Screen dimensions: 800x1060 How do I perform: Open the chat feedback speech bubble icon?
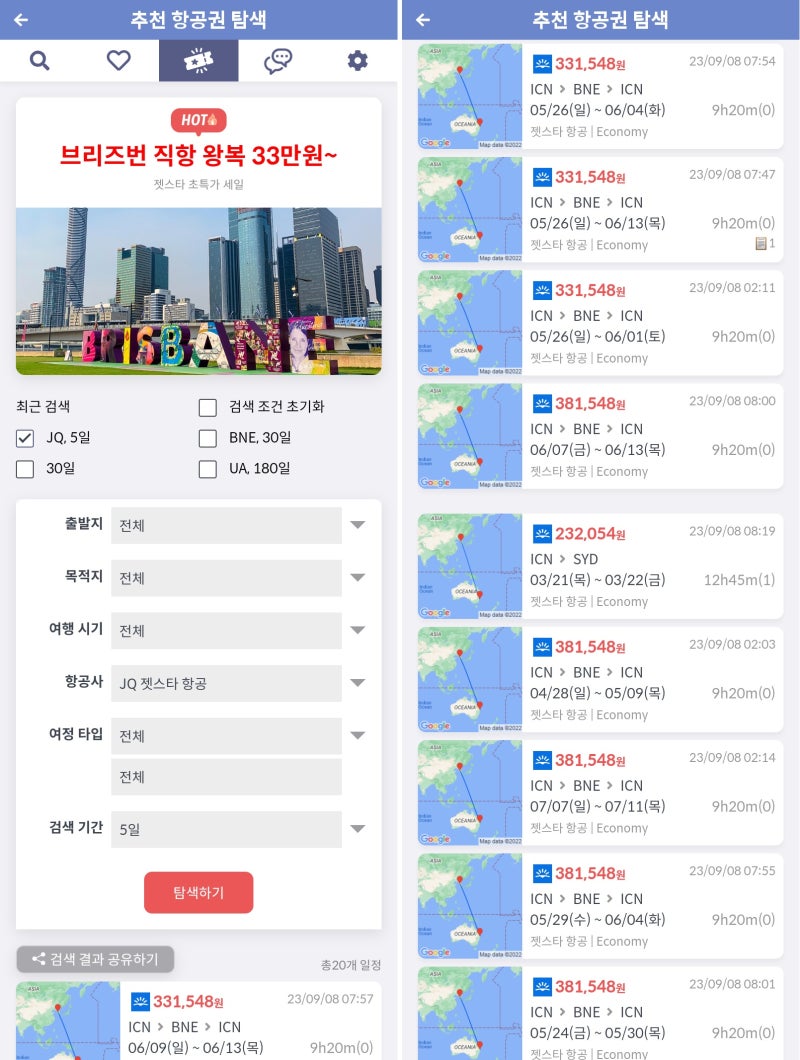278,61
